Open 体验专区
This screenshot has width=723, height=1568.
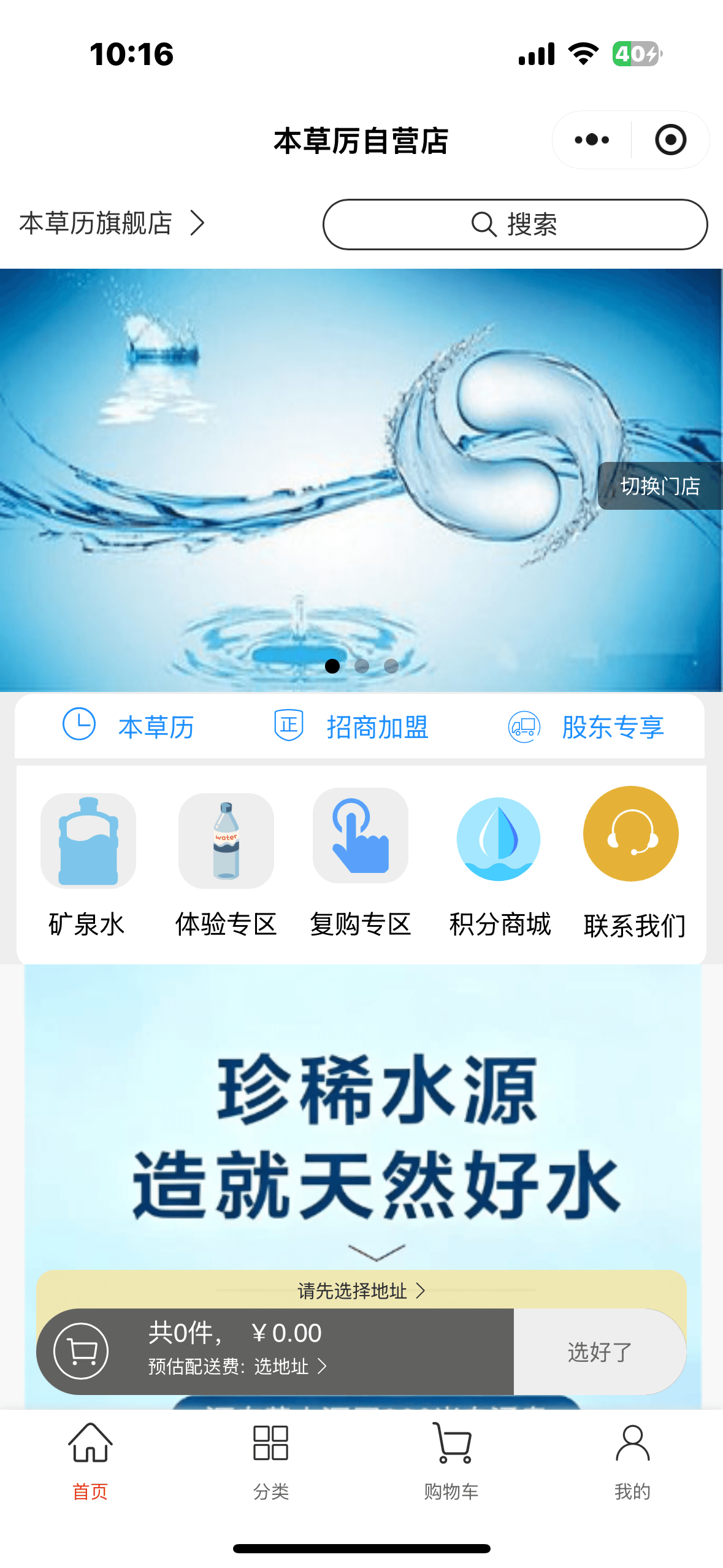pos(226,864)
